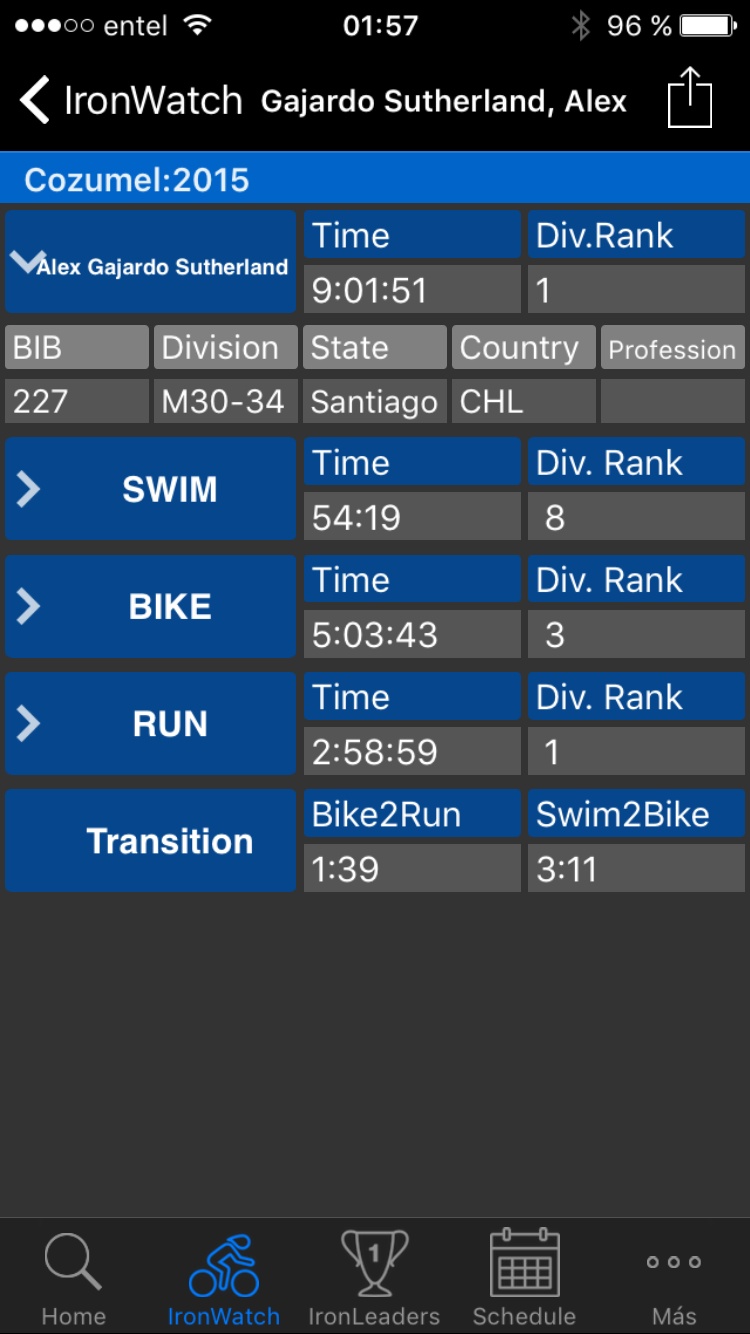Open the Más tab
The height and width of the screenshot is (1334, 750).
(674, 1279)
